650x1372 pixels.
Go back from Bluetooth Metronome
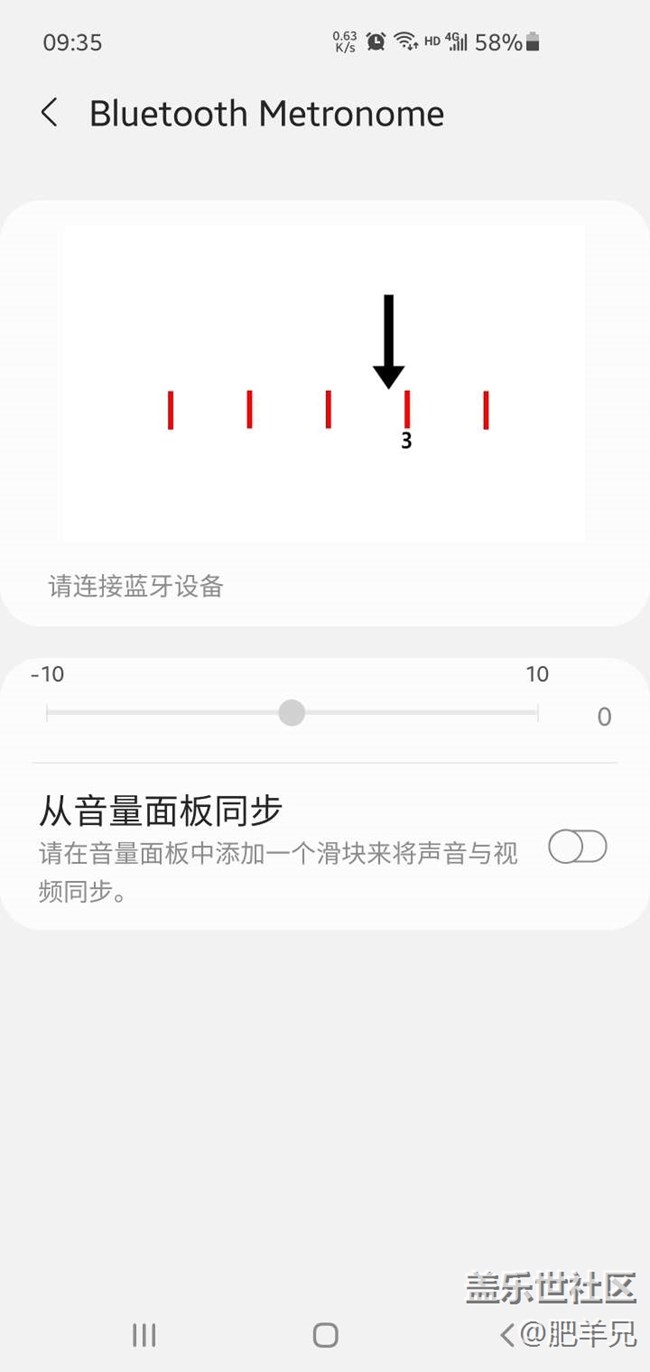(49, 113)
